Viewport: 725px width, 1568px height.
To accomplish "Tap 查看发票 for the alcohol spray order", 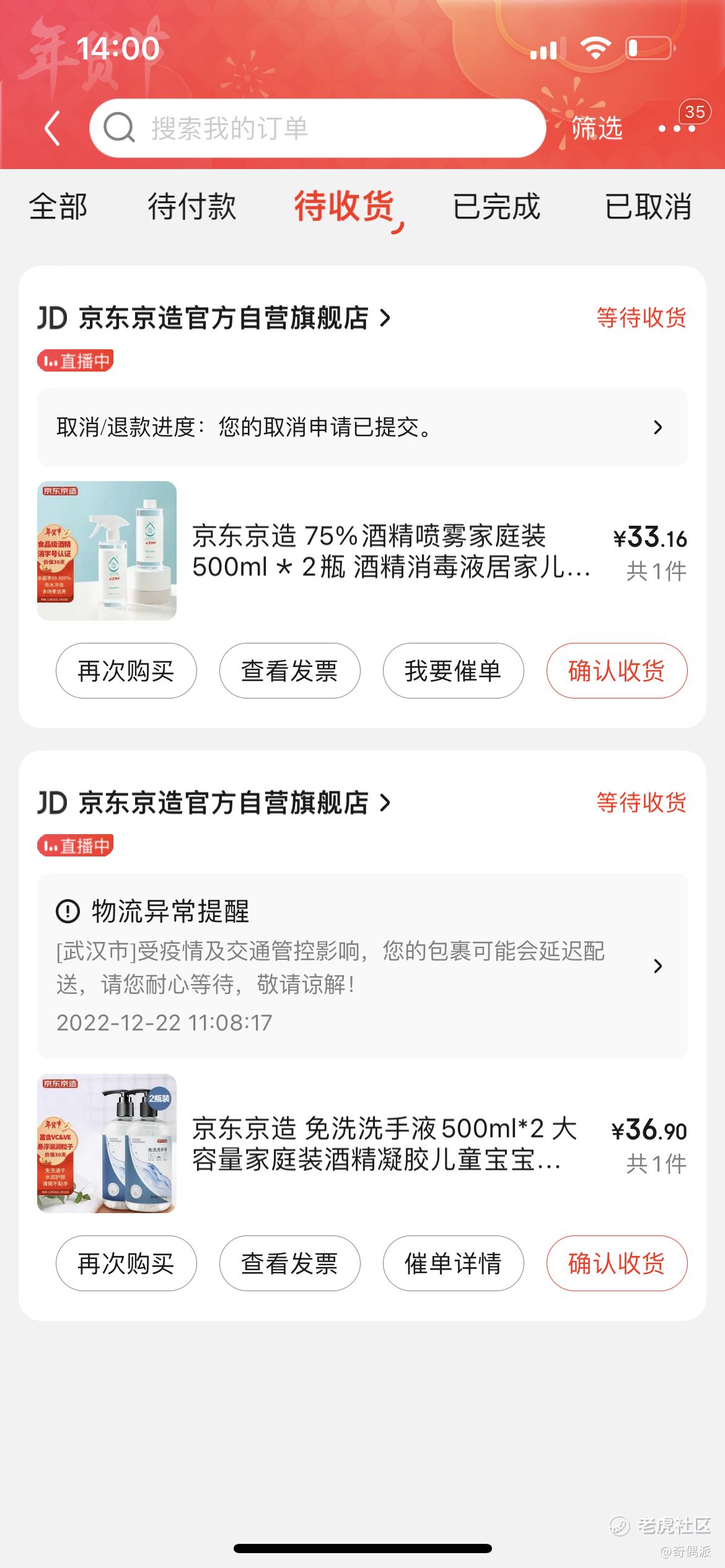I will coord(289,671).
